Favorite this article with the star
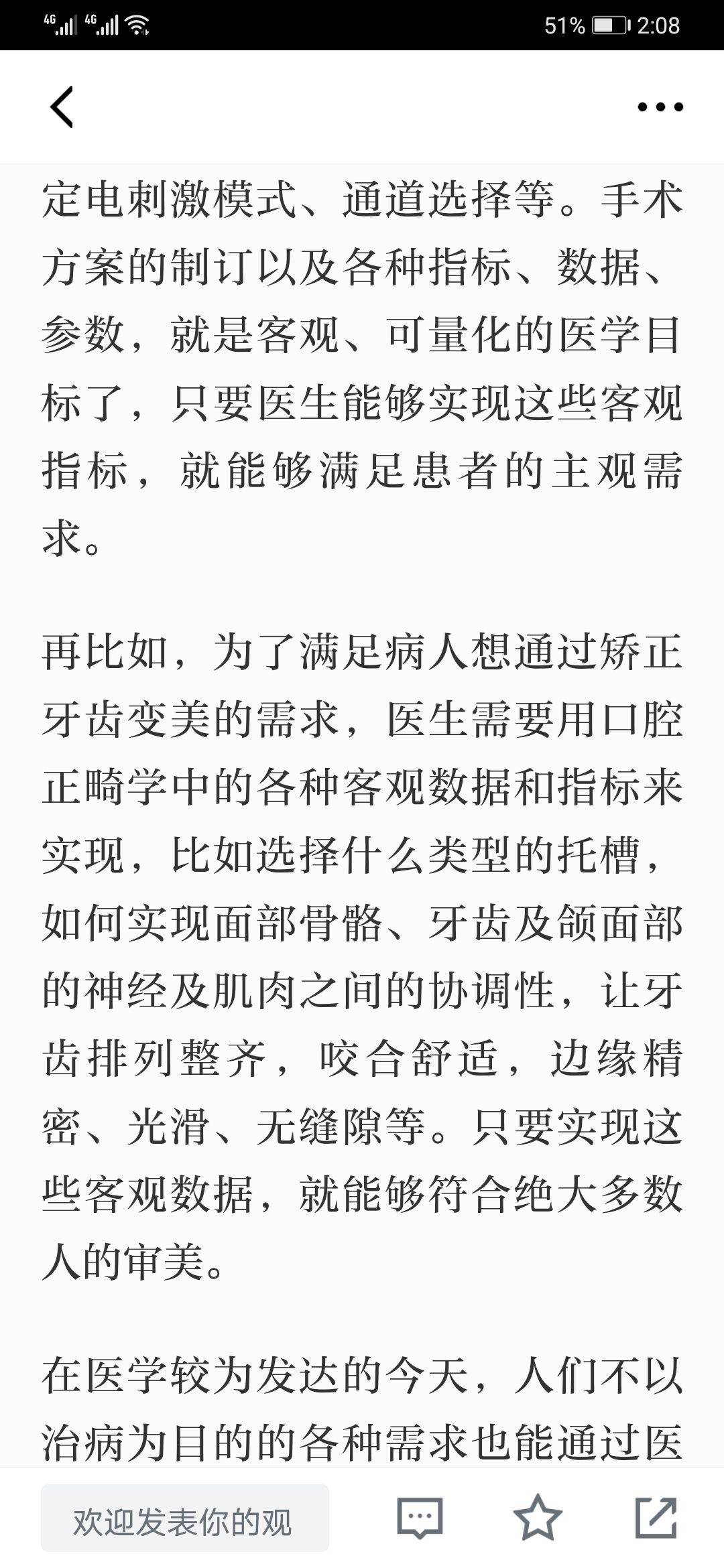724x1568 pixels. pyautogui.click(x=538, y=1517)
